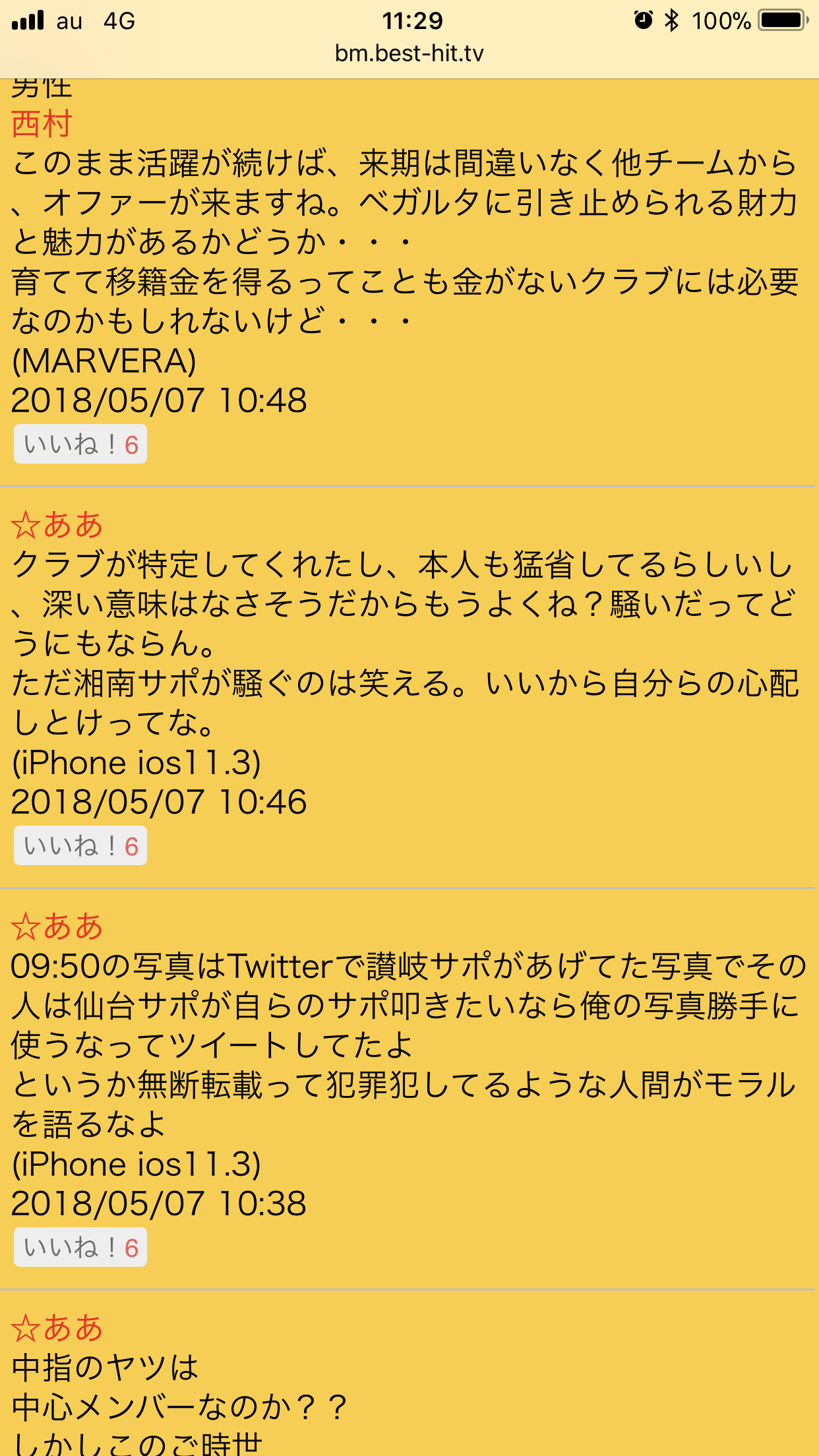Like the MARVERA comment posted at 10:48
Viewport: 819px width, 1456px height.
(x=80, y=444)
